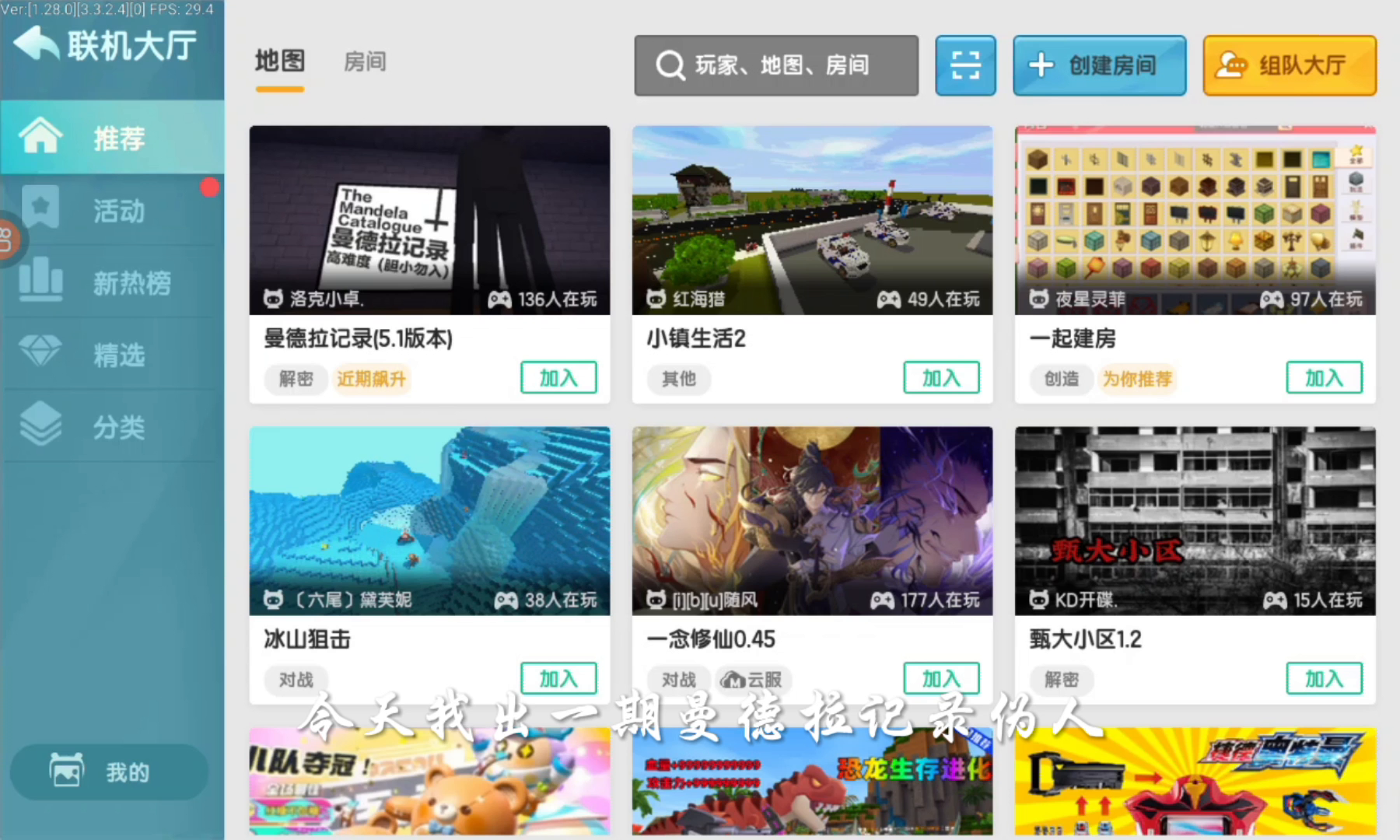Join the 一起建房 map

(1324, 378)
